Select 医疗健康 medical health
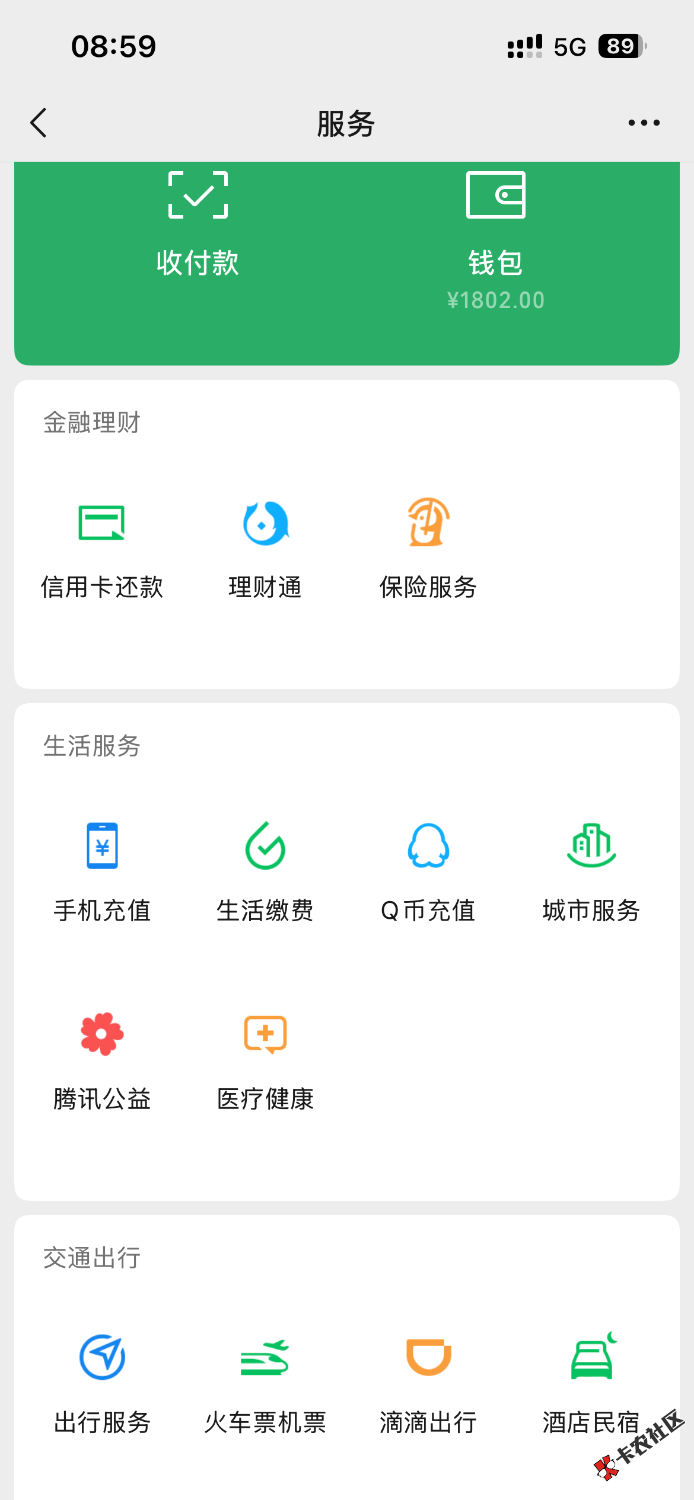The height and width of the screenshot is (1500, 694). tap(265, 1060)
